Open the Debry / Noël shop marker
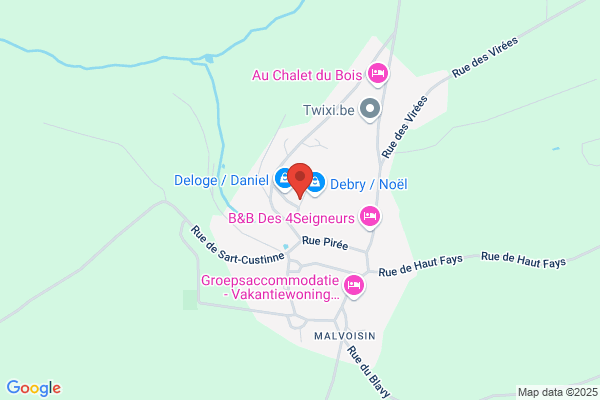The image size is (600, 400). 317,184
